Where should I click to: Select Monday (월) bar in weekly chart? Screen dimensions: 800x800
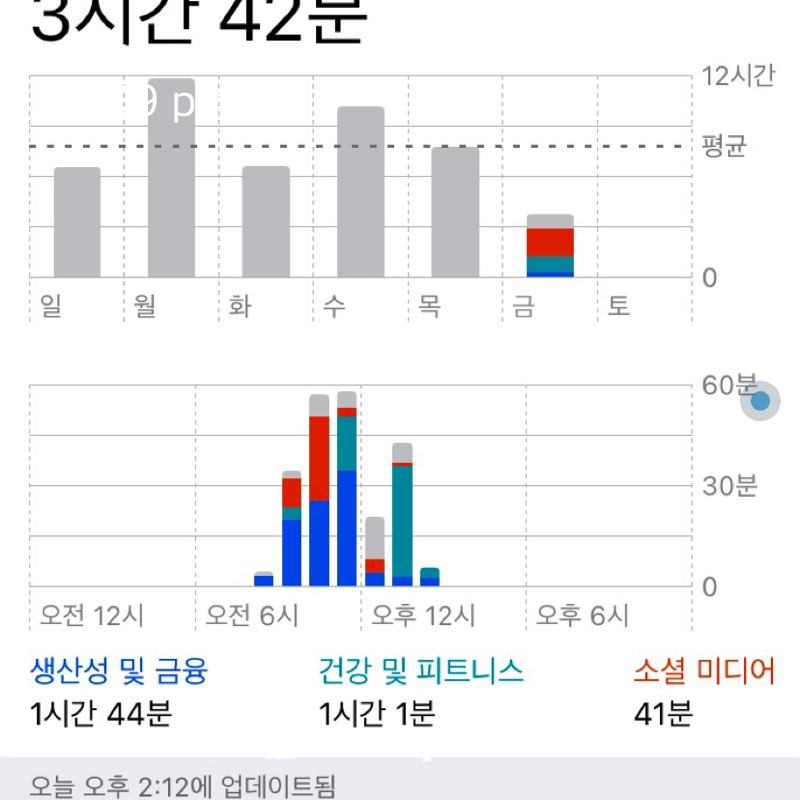coord(171,180)
